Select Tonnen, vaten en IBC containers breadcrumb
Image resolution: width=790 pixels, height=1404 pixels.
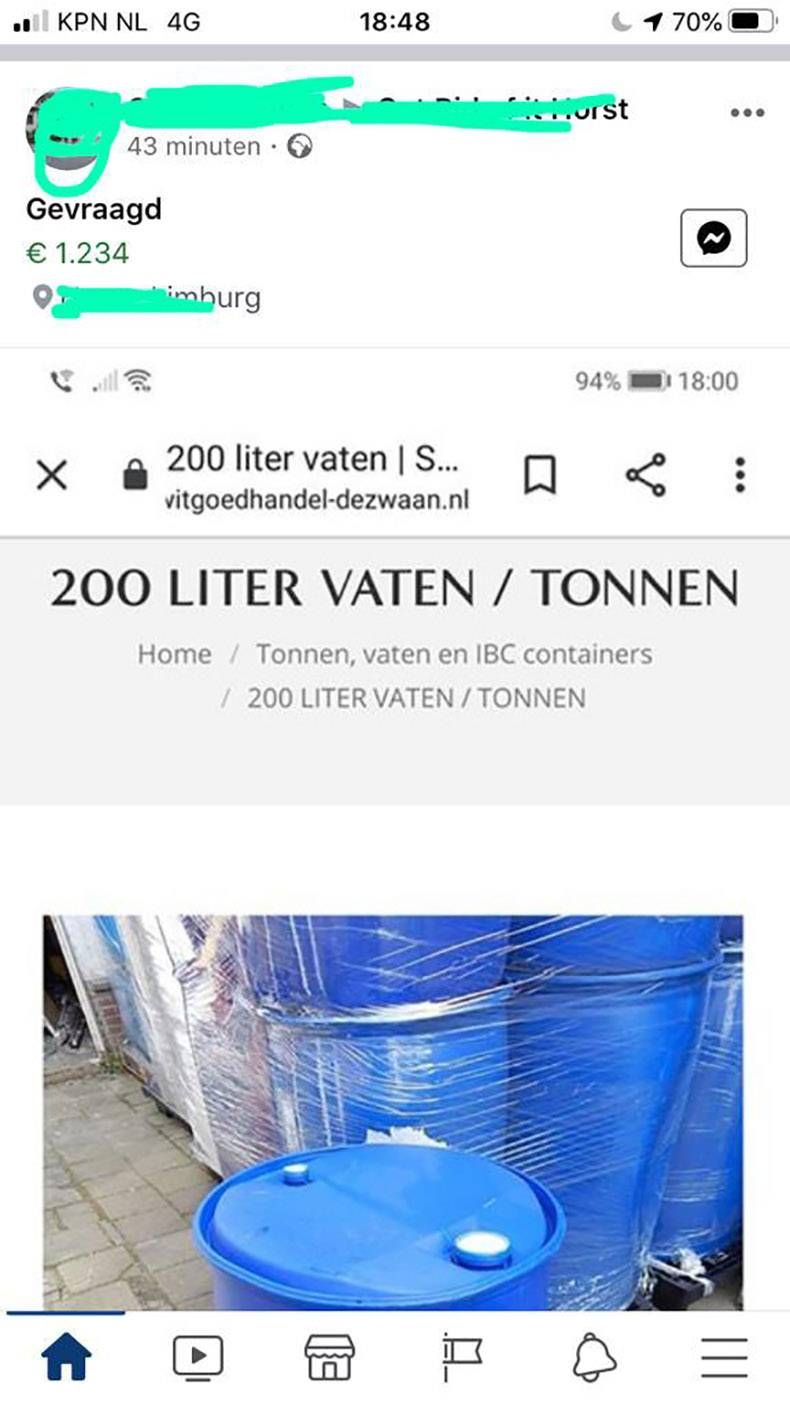point(455,654)
